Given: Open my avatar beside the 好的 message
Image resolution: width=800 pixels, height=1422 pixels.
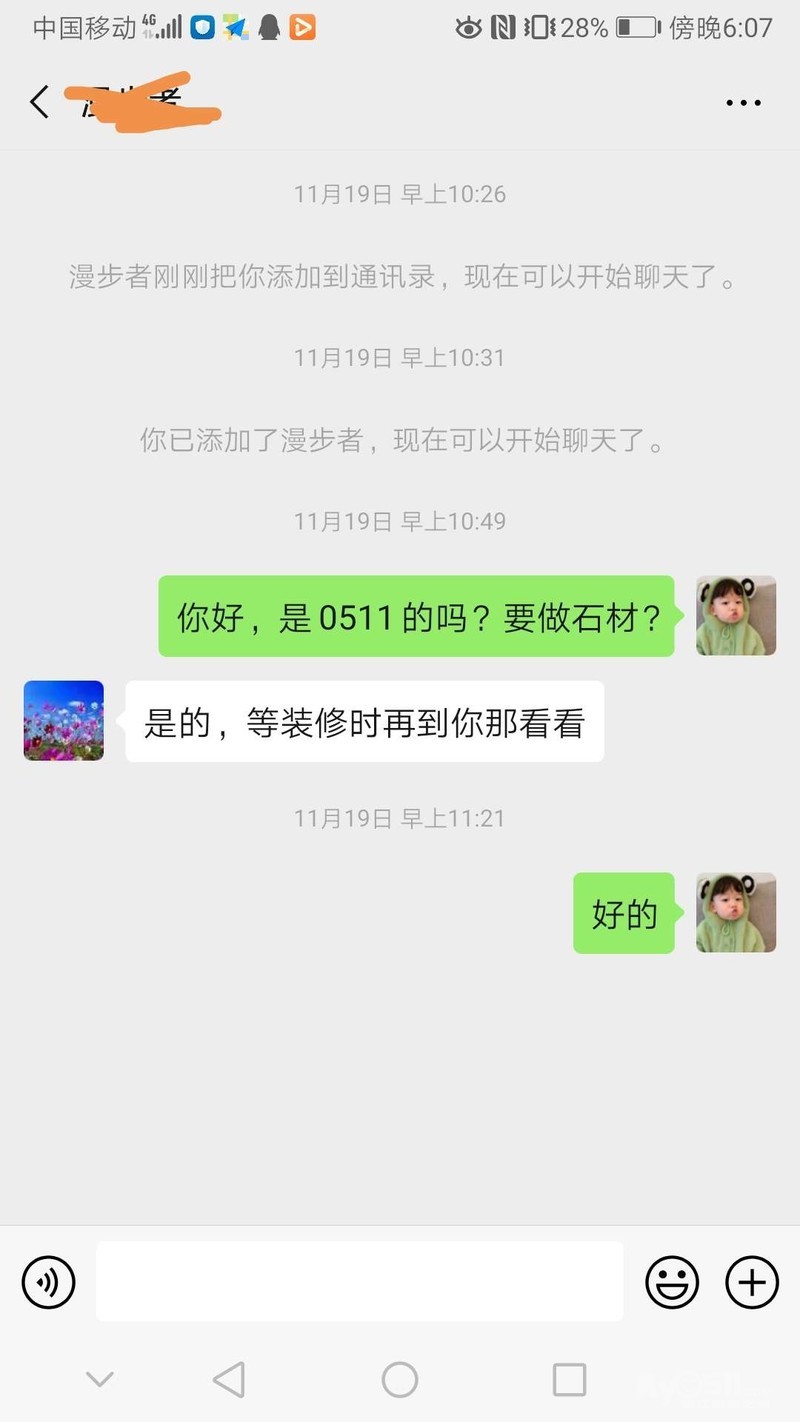Looking at the screenshot, I should pos(736,912).
